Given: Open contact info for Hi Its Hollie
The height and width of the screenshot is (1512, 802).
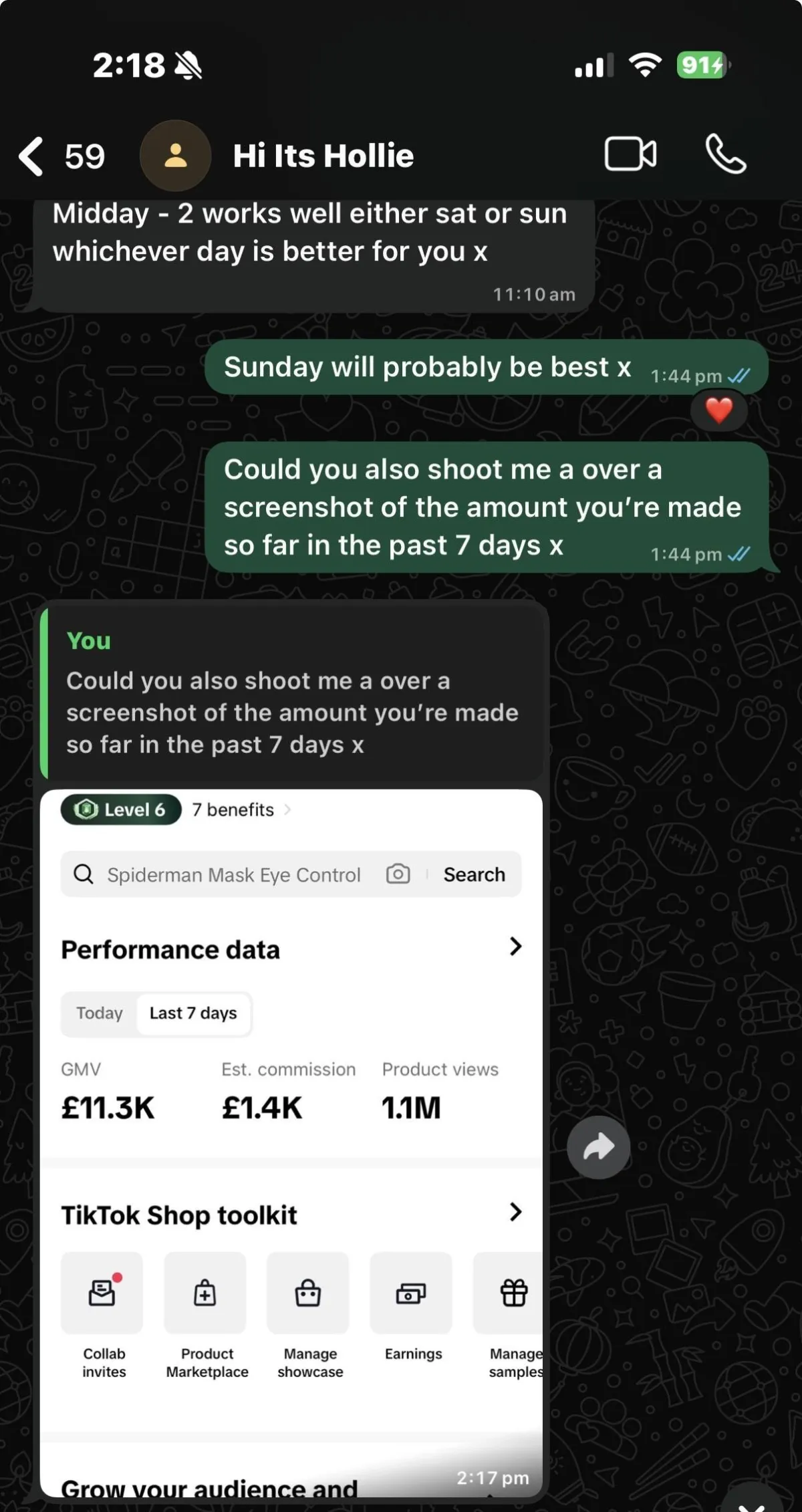Looking at the screenshot, I should point(323,156).
